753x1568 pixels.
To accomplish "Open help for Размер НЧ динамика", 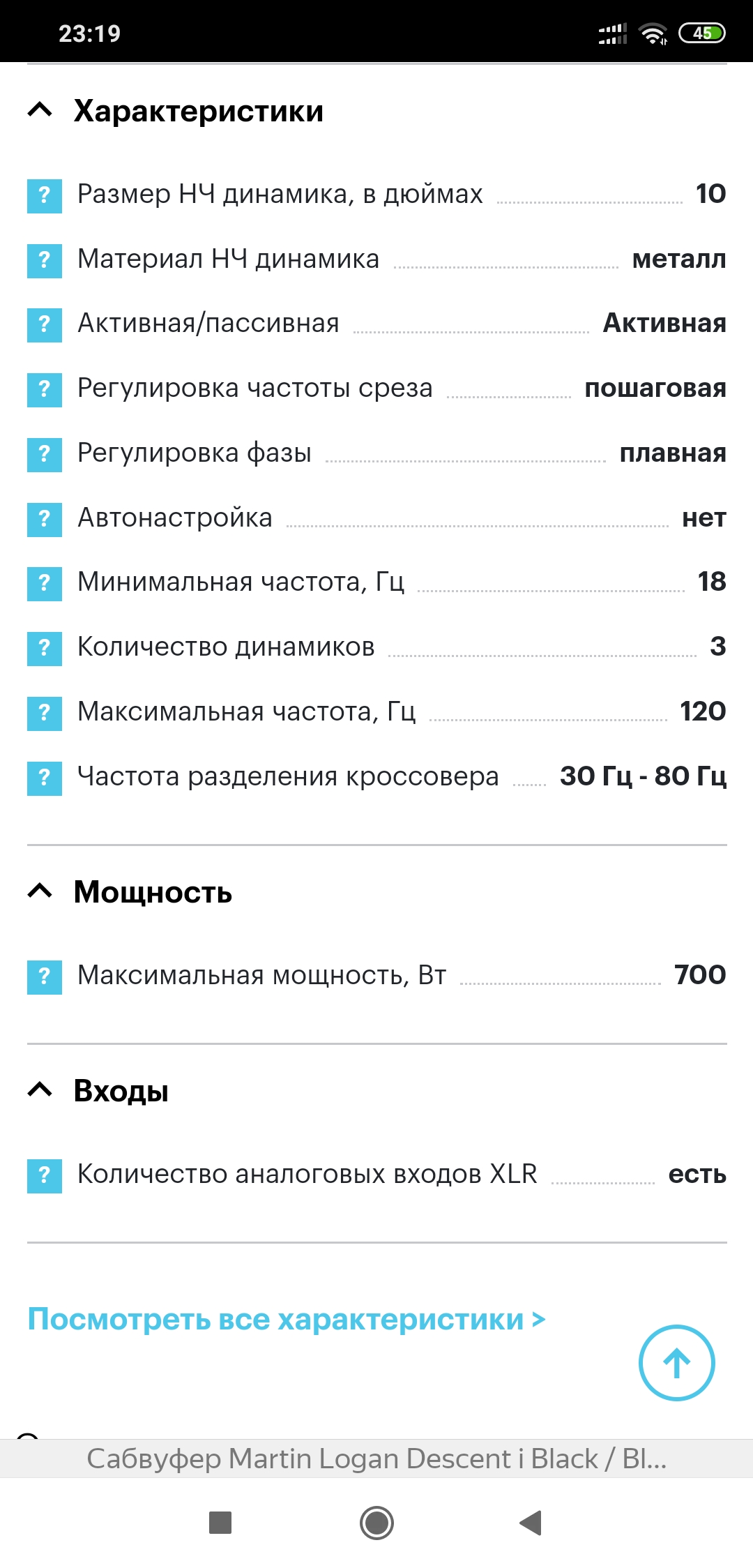I will [x=45, y=195].
